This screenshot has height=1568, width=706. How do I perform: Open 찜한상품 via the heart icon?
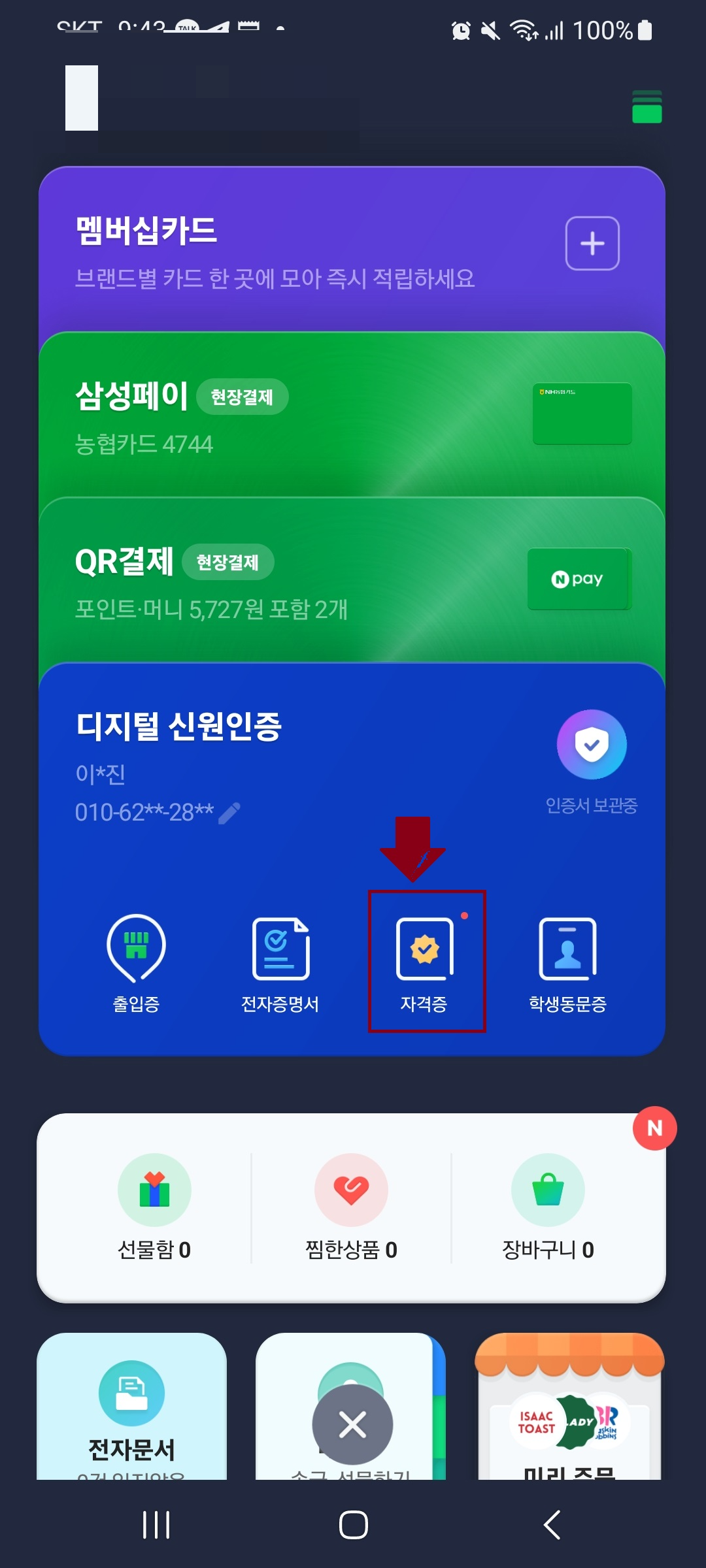(351, 1189)
